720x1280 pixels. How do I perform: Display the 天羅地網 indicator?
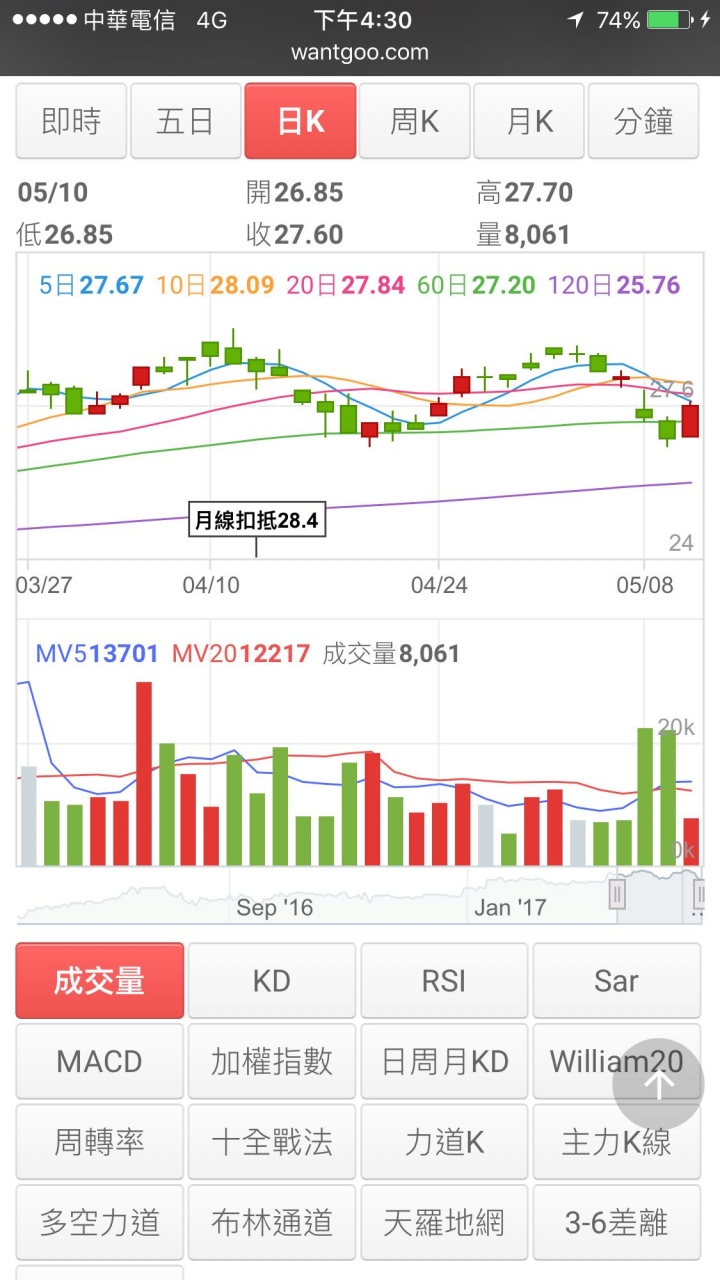pos(444,1222)
